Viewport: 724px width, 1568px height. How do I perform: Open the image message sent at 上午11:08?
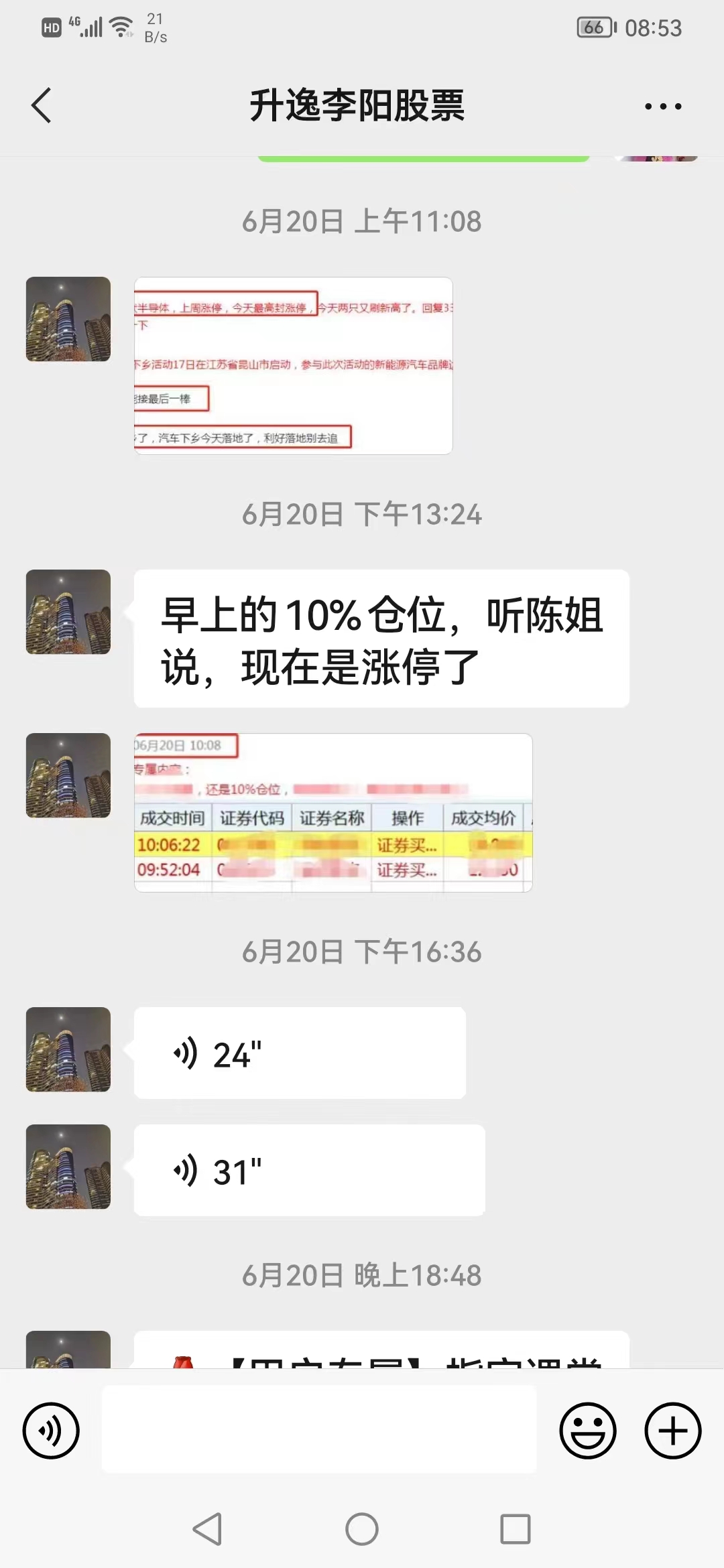[x=293, y=366]
